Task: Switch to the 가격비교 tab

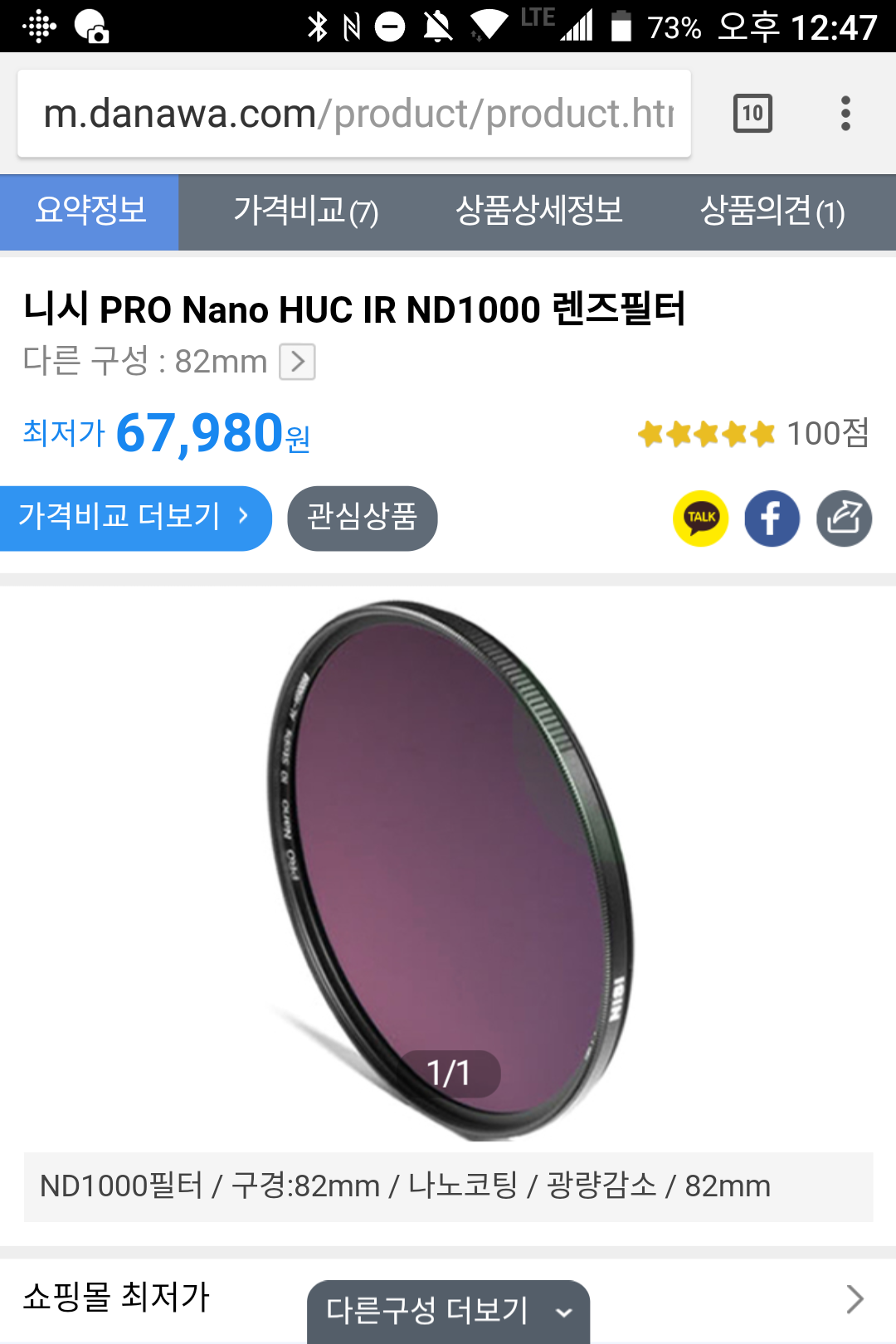Action: pos(305,212)
